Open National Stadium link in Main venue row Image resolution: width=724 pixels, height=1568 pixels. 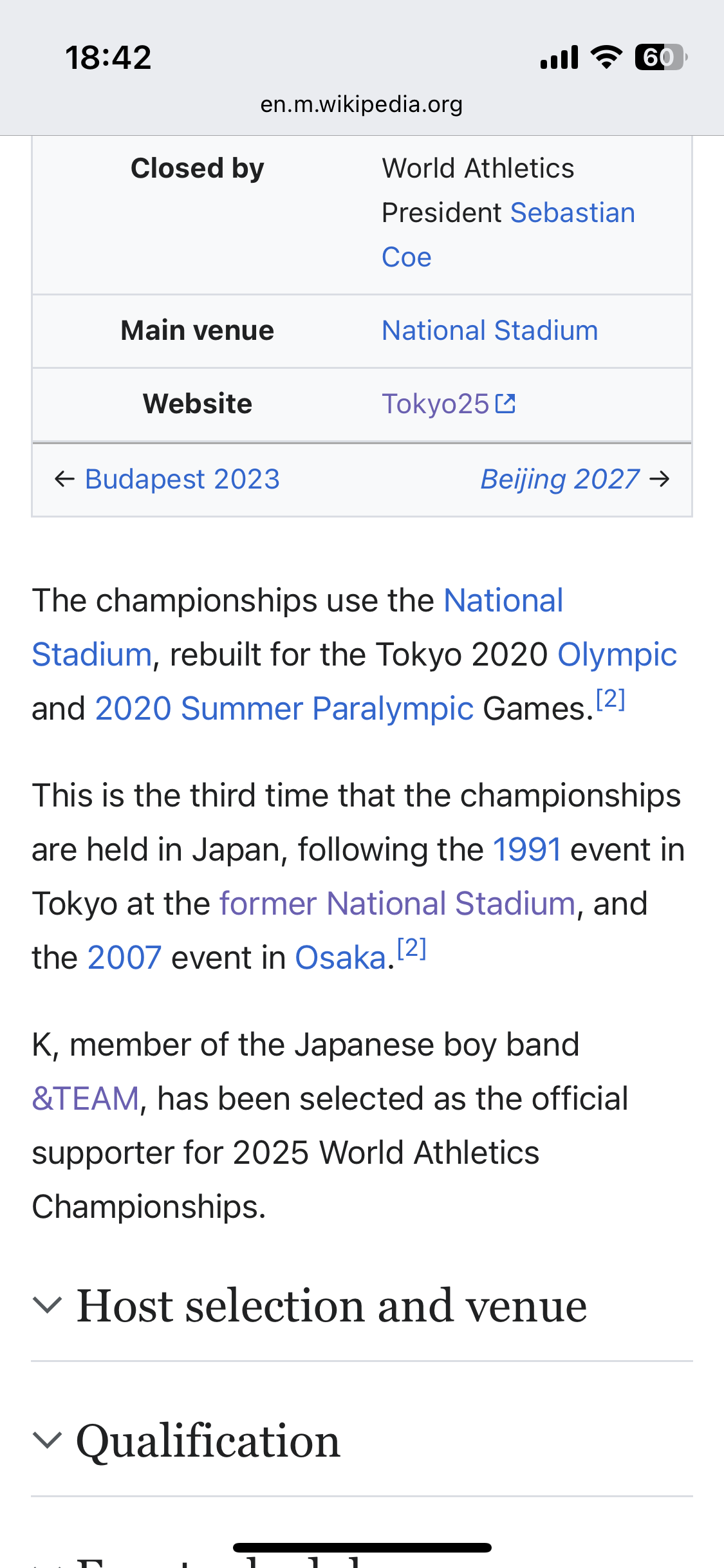click(490, 331)
